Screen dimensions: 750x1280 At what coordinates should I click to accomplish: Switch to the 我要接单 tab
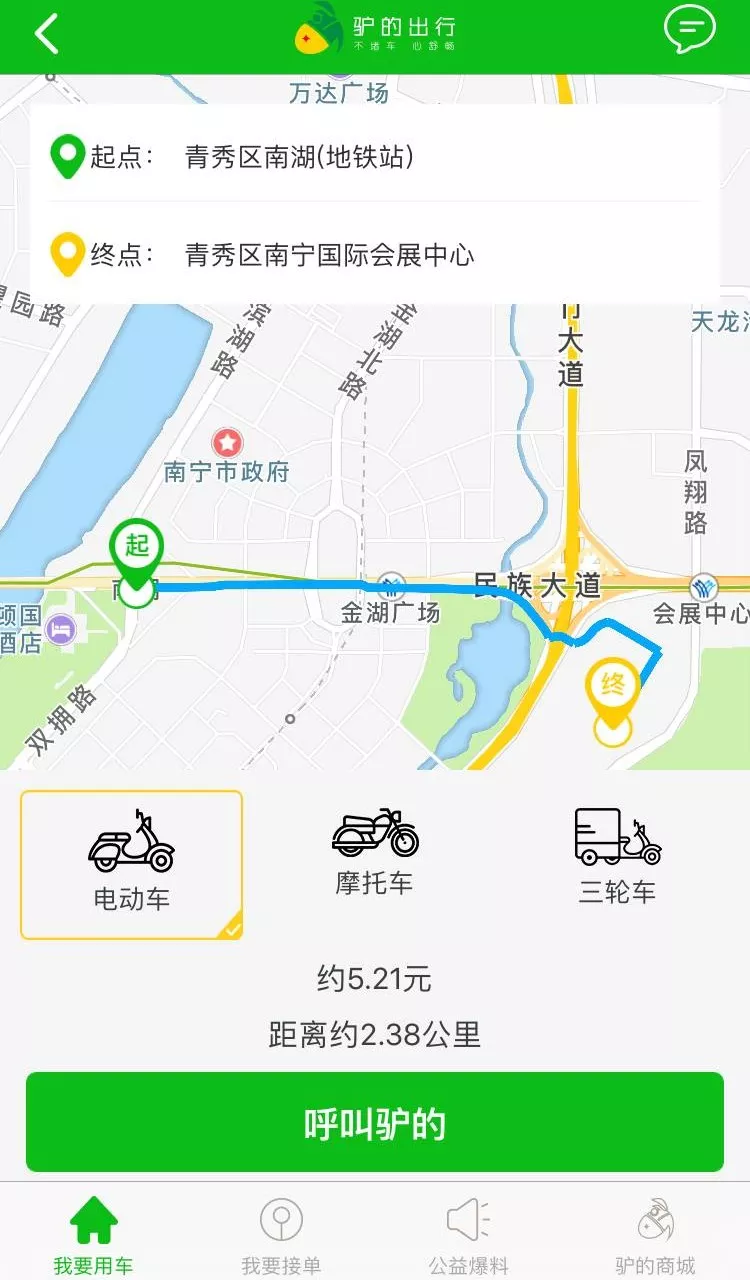pos(281,1230)
